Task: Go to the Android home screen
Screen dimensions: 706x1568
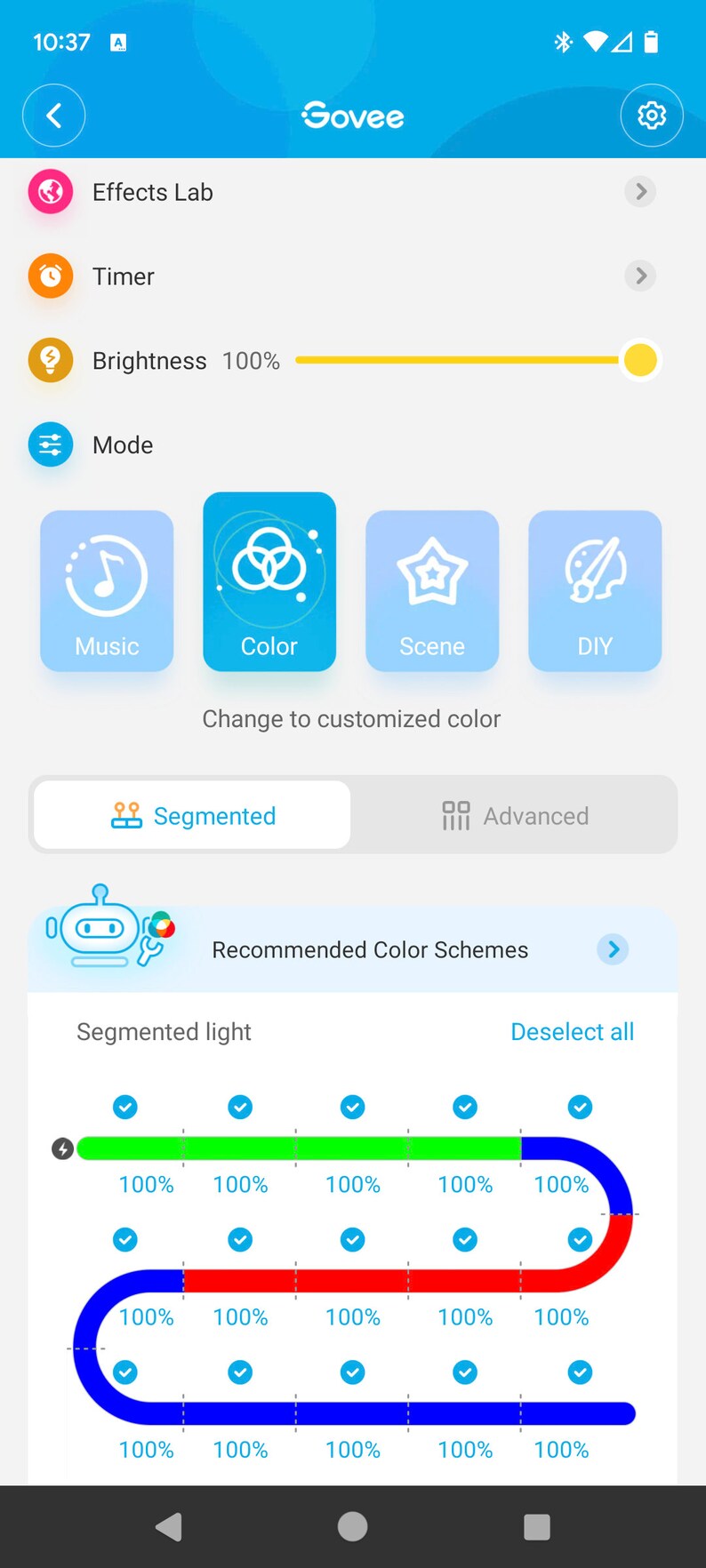Action: [x=352, y=1527]
